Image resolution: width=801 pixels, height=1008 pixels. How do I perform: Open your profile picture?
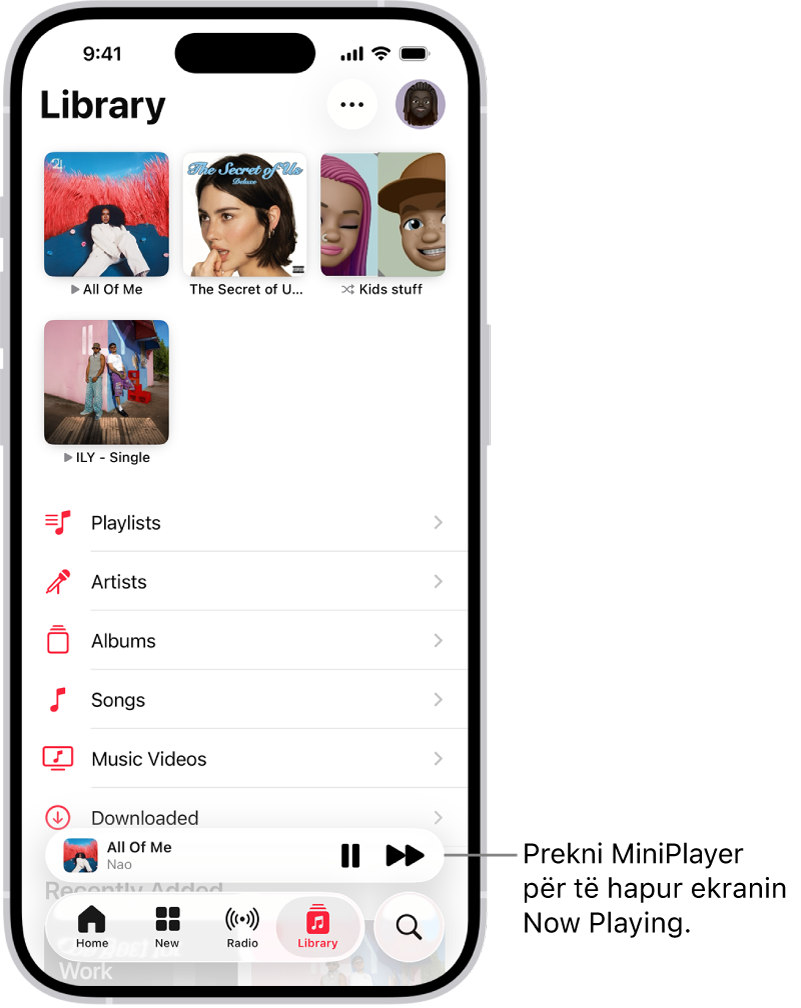[420, 104]
